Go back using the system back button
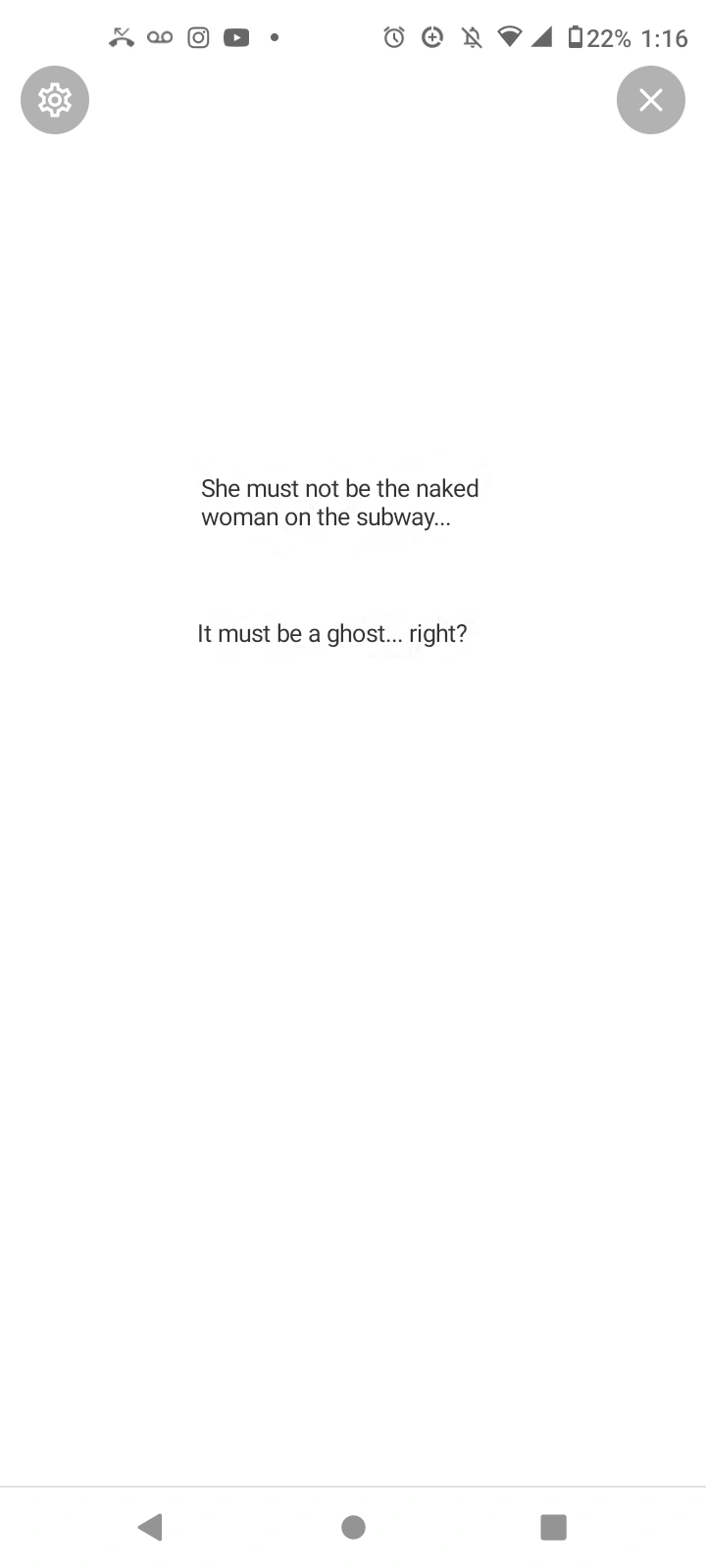This screenshot has width=706, height=1568. (x=150, y=1527)
